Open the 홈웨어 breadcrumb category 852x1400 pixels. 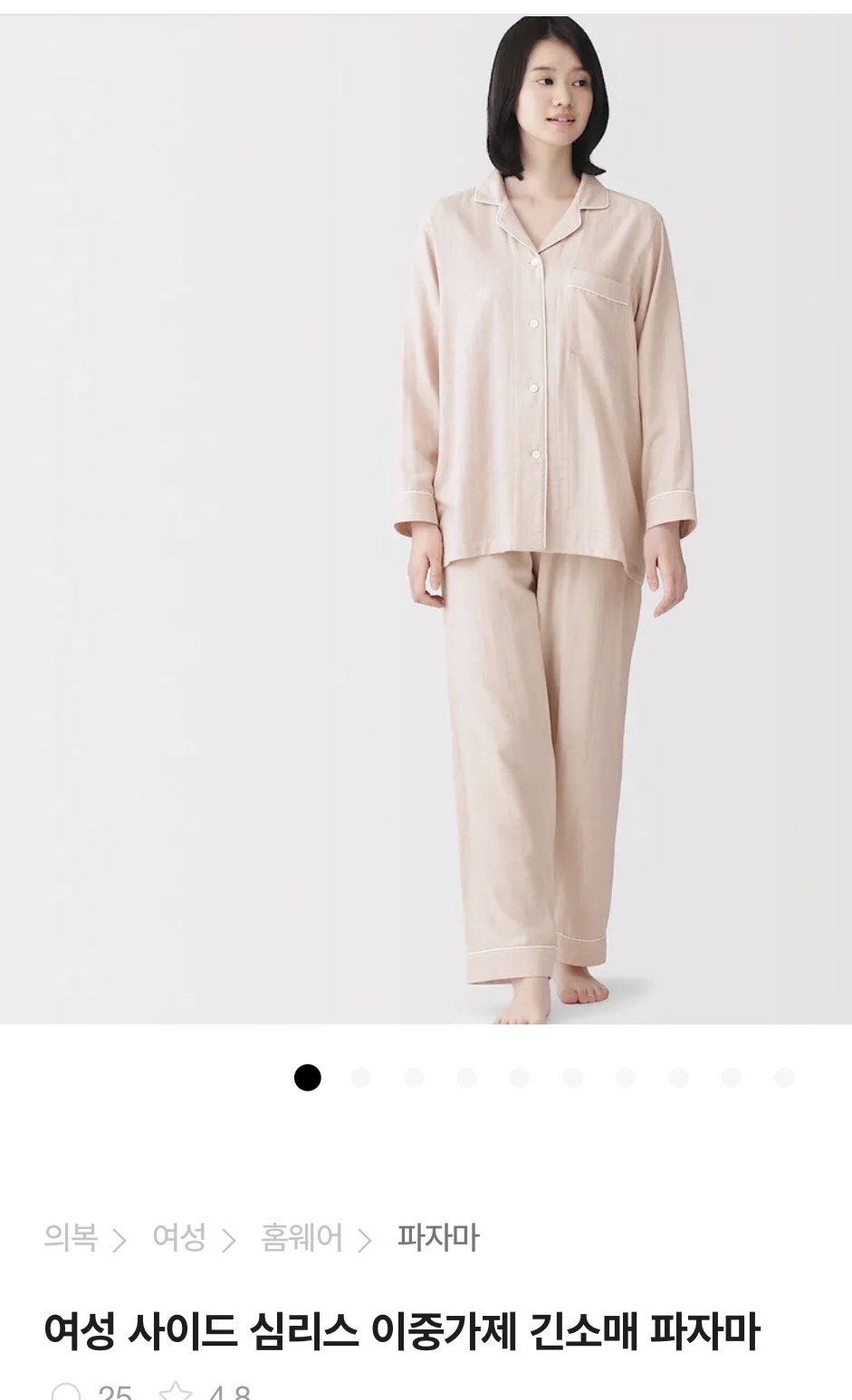302,1237
